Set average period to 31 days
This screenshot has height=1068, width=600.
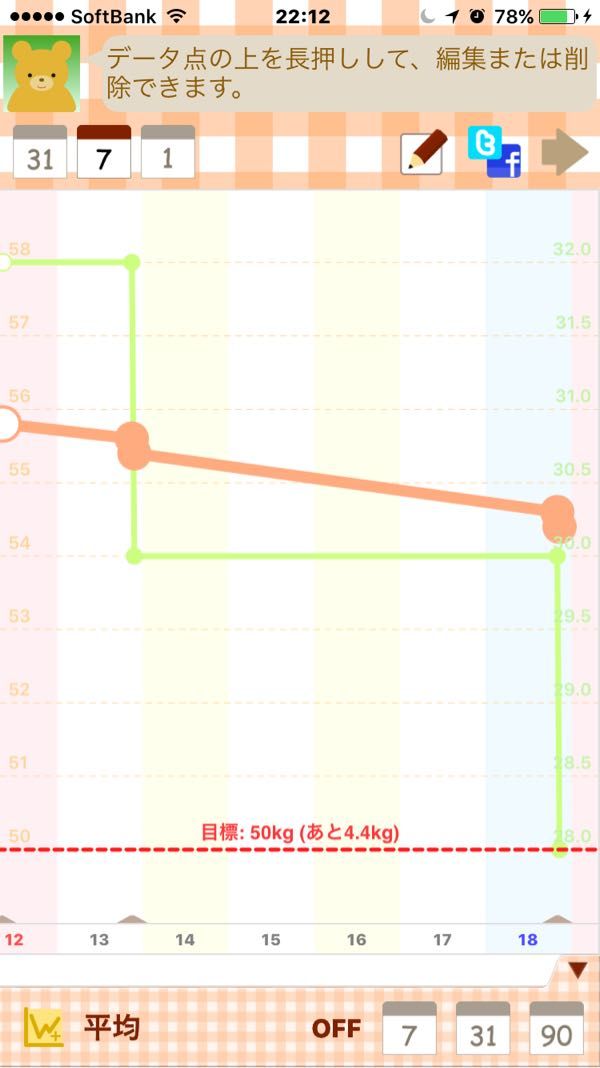click(x=483, y=1028)
